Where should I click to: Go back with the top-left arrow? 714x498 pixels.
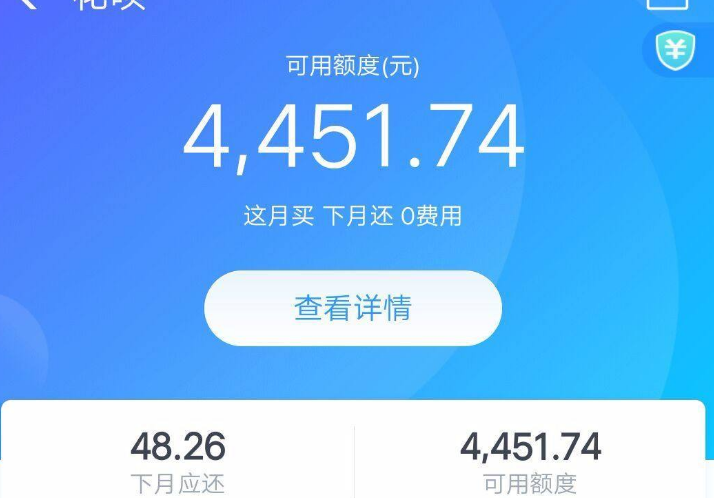(30, 4)
